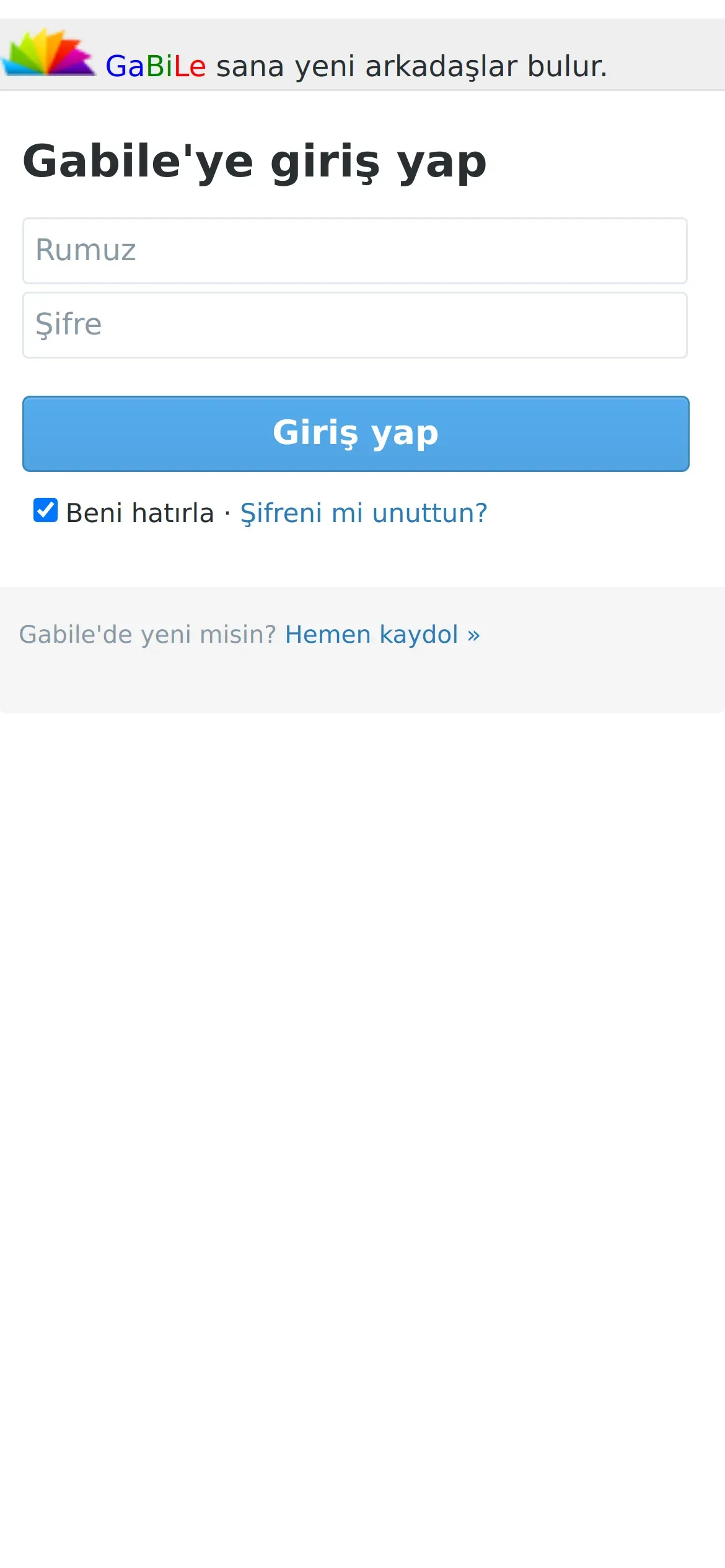
Task: Tap the Giriş yap login button
Action: (356, 433)
